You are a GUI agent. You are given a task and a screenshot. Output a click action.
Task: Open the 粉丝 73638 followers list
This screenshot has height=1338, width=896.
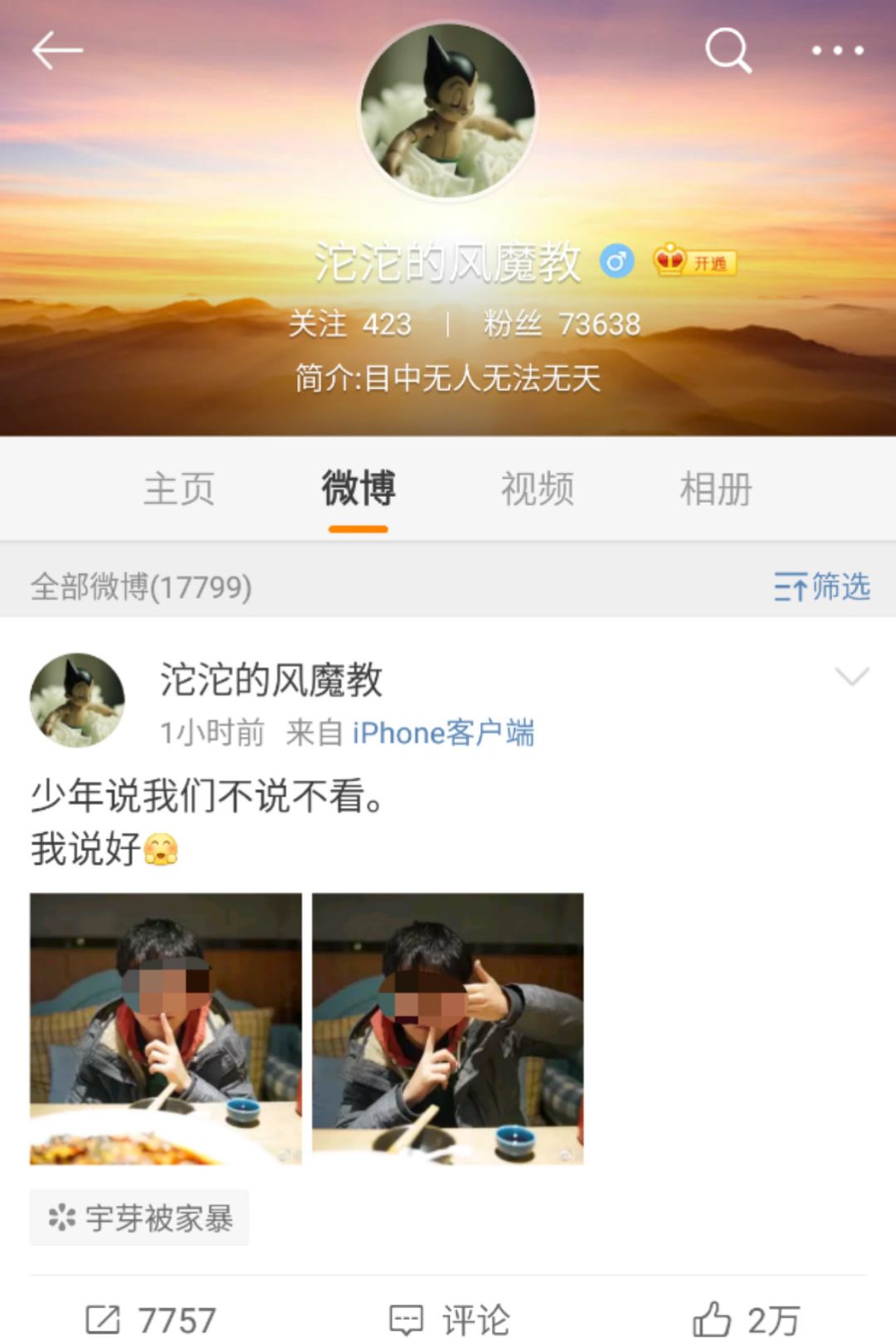pyautogui.click(x=562, y=324)
